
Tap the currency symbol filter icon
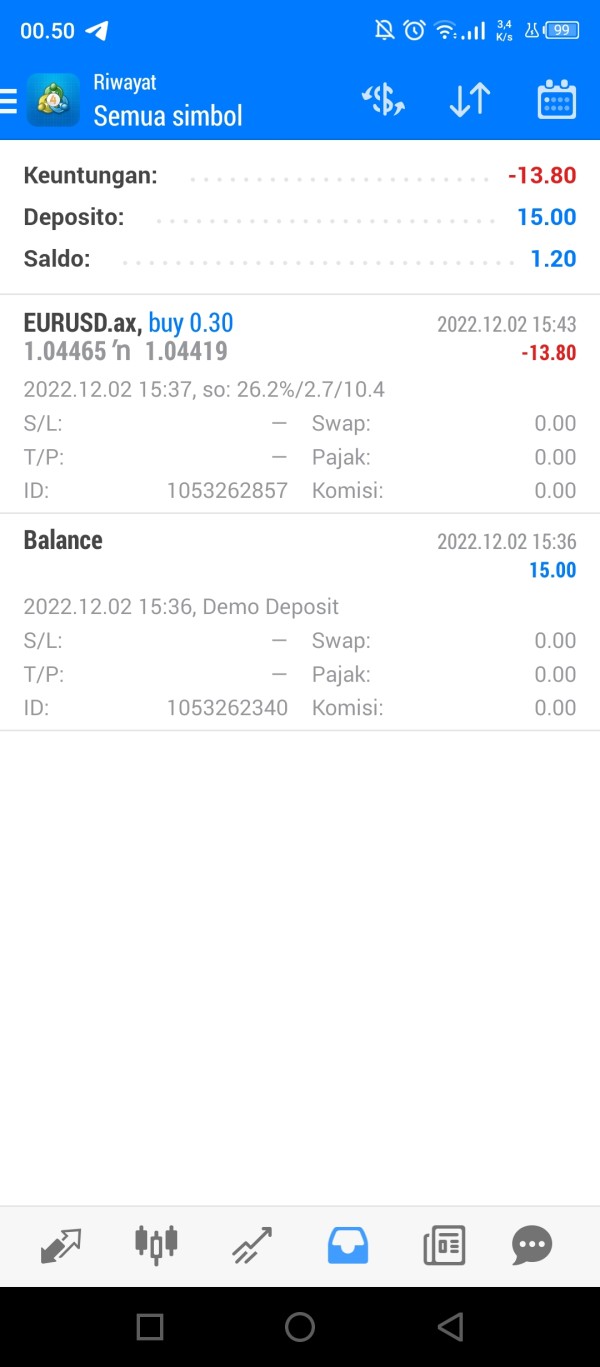pyautogui.click(x=383, y=100)
